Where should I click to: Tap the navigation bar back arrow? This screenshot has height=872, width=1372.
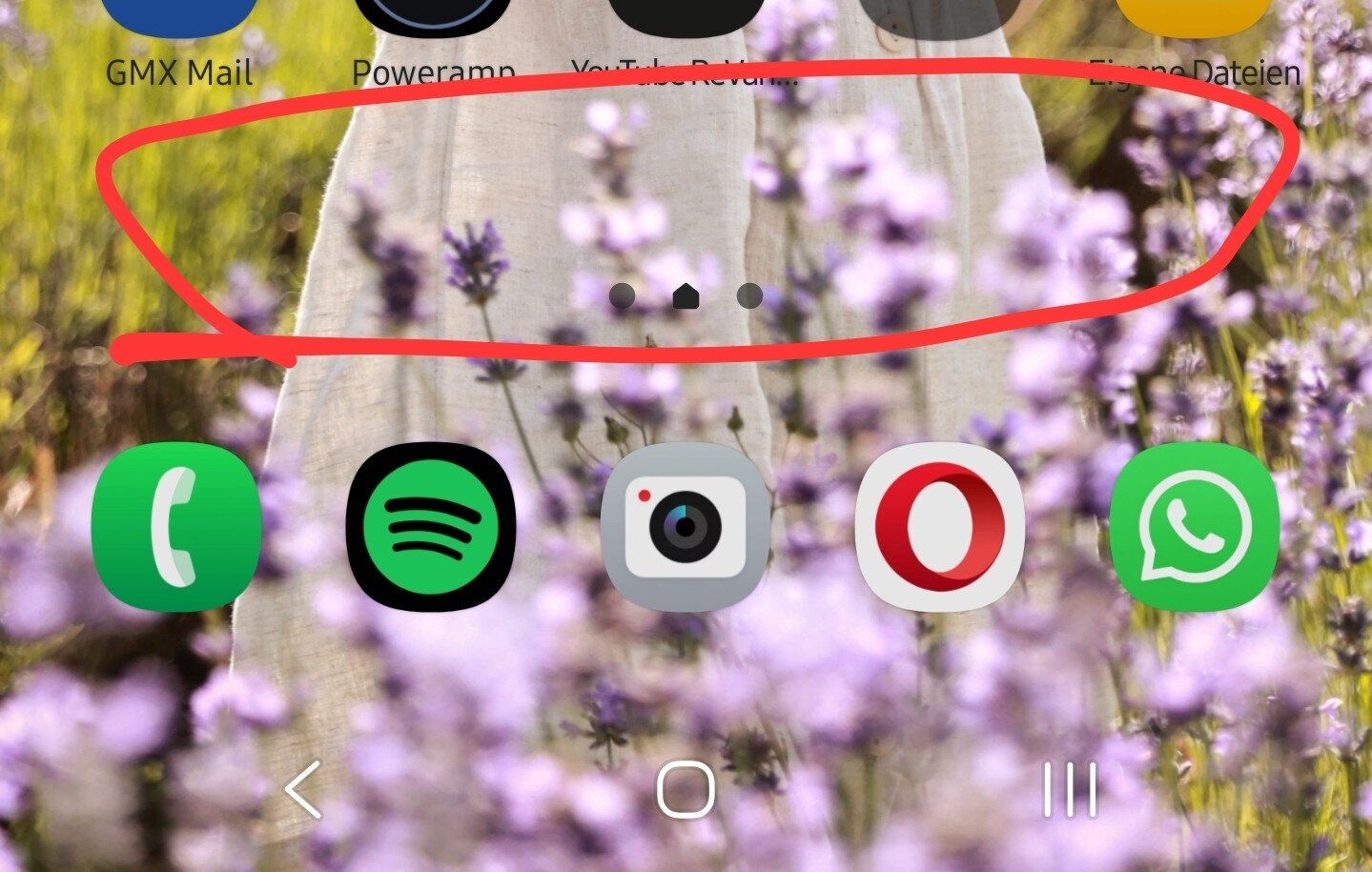(304, 789)
